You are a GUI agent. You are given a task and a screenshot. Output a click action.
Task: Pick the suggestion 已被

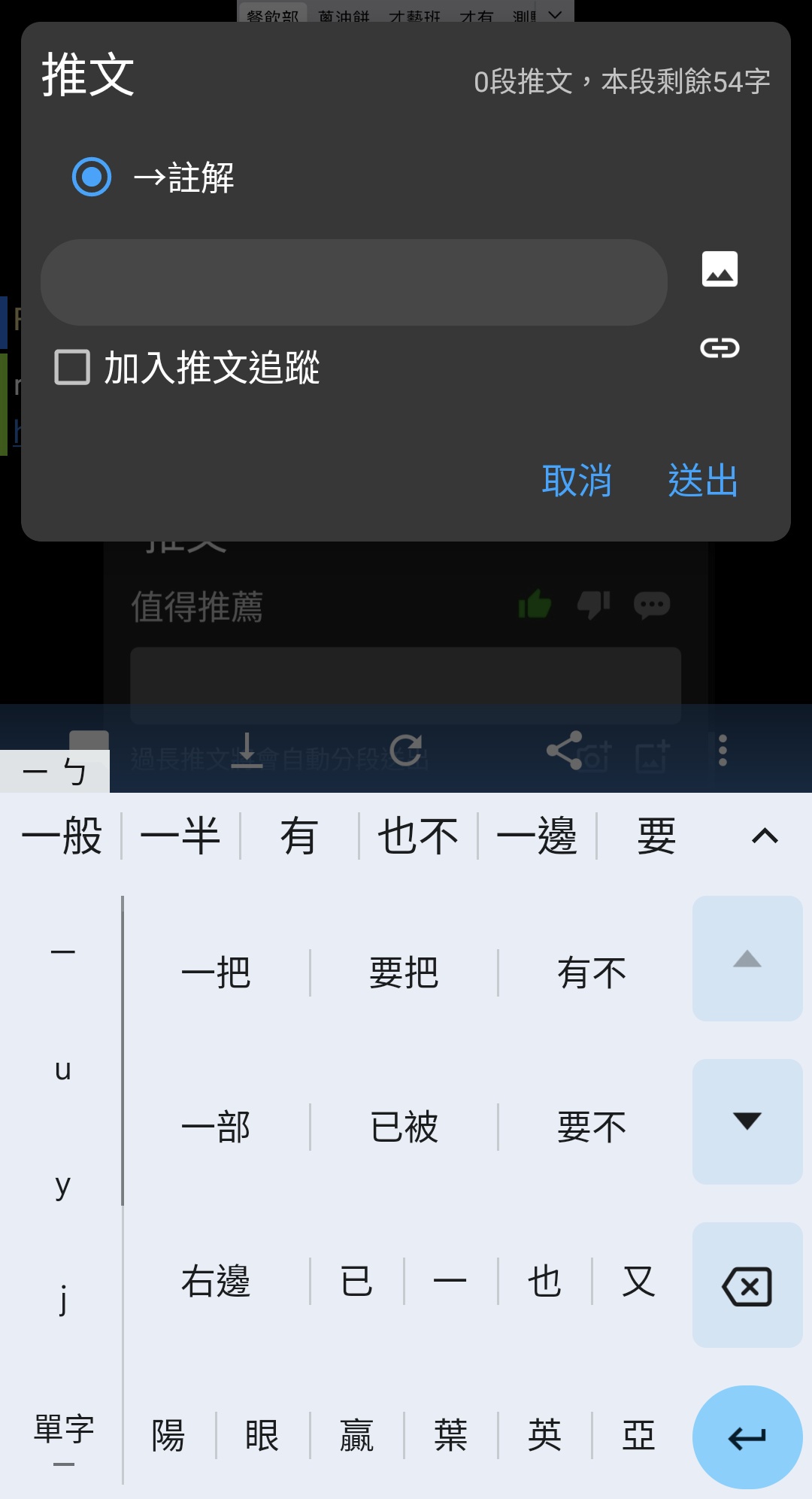point(404,1127)
